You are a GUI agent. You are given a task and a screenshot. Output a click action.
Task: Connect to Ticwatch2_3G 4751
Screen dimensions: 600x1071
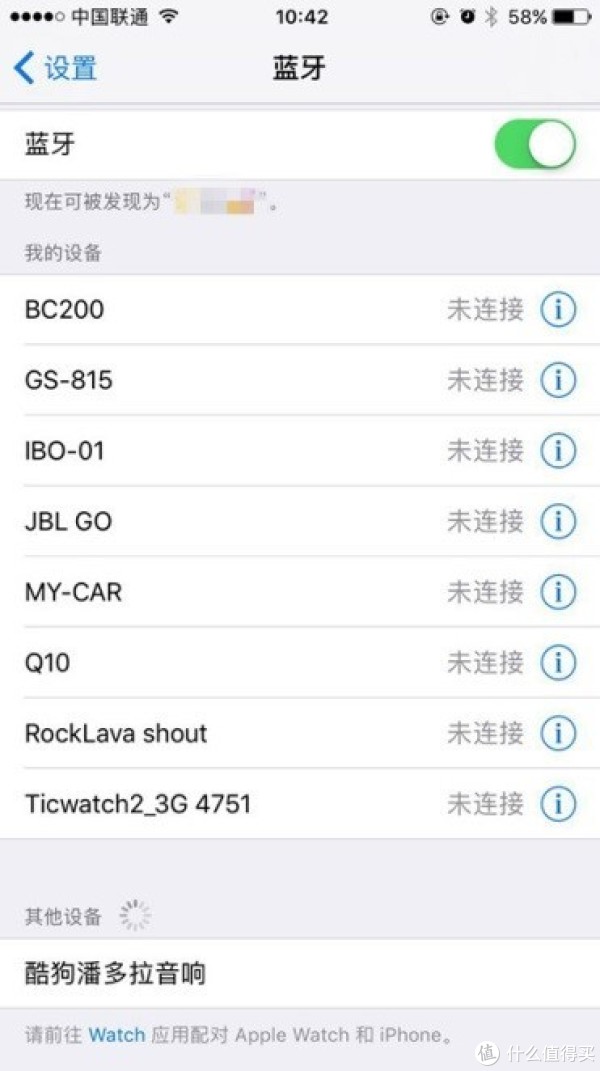[300, 804]
